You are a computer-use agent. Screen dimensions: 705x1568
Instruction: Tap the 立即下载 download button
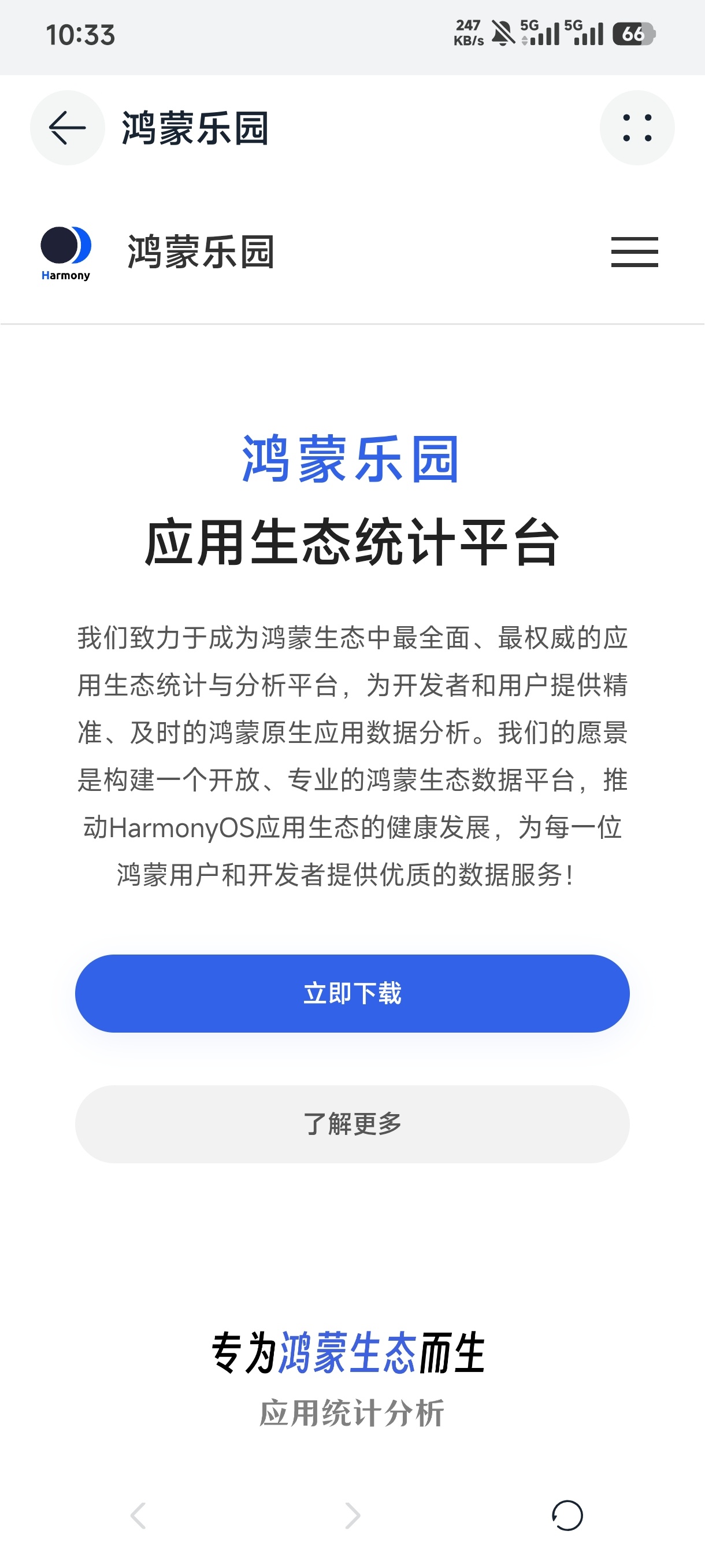[x=352, y=993]
